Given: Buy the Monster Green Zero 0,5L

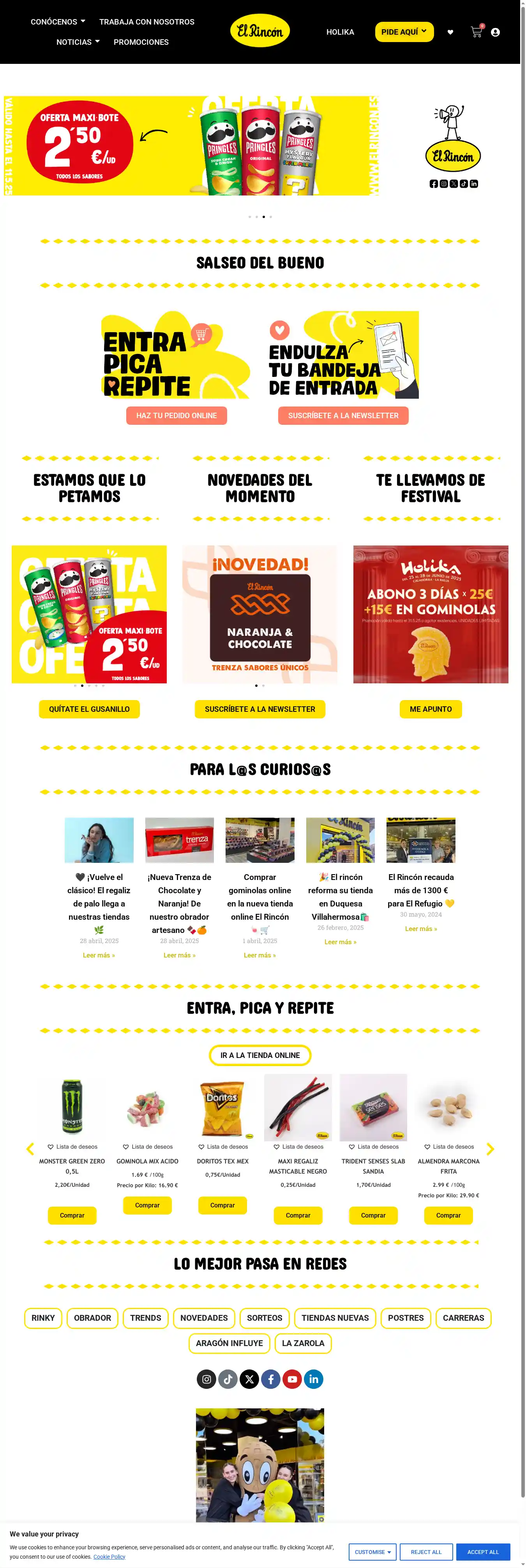Looking at the screenshot, I should pyautogui.click(x=72, y=1215).
